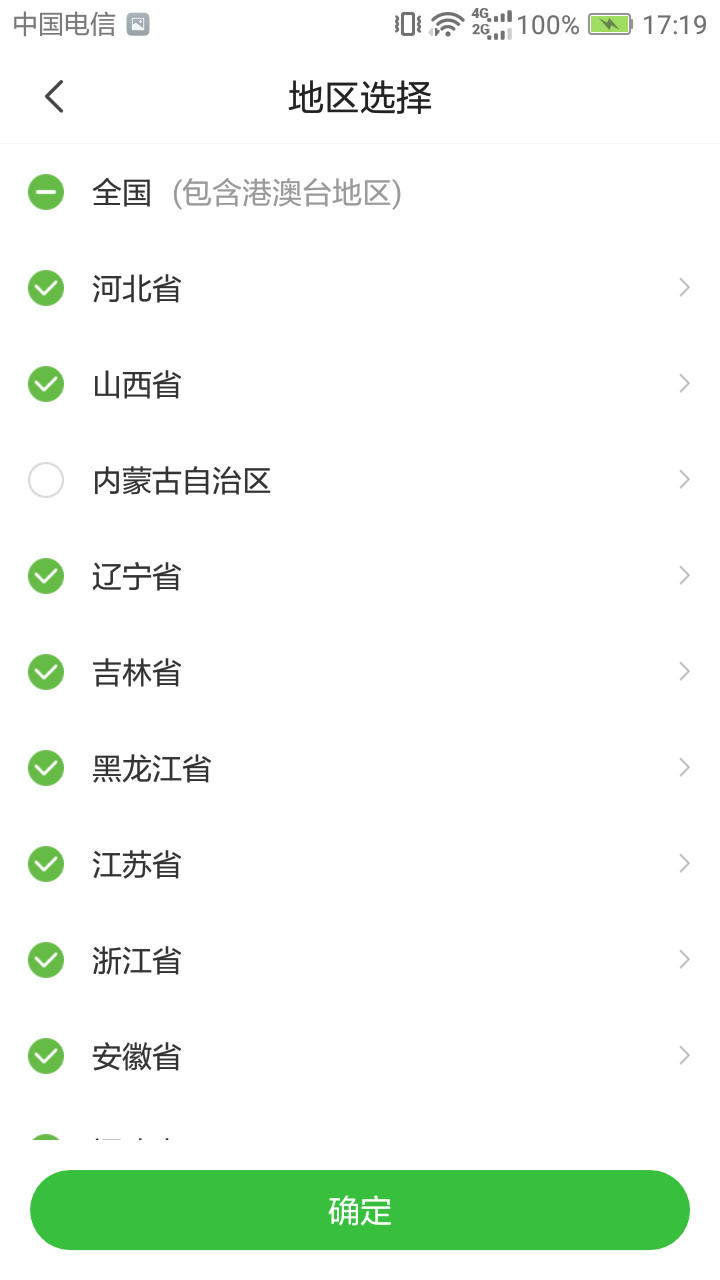Deselect the 辽宁省 checkbox

pyautogui.click(x=46, y=576)
